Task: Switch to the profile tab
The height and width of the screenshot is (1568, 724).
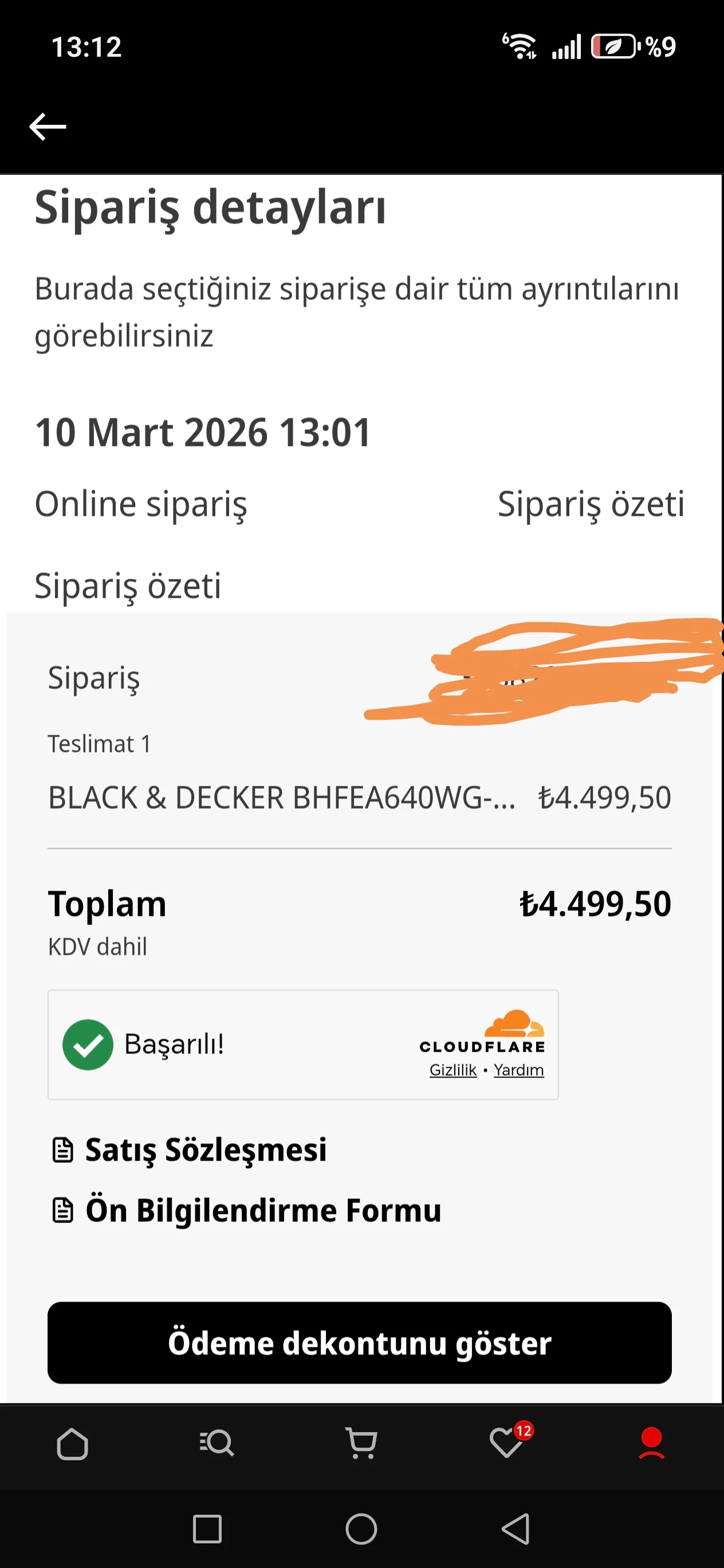Action: [x=651, y=1443]
